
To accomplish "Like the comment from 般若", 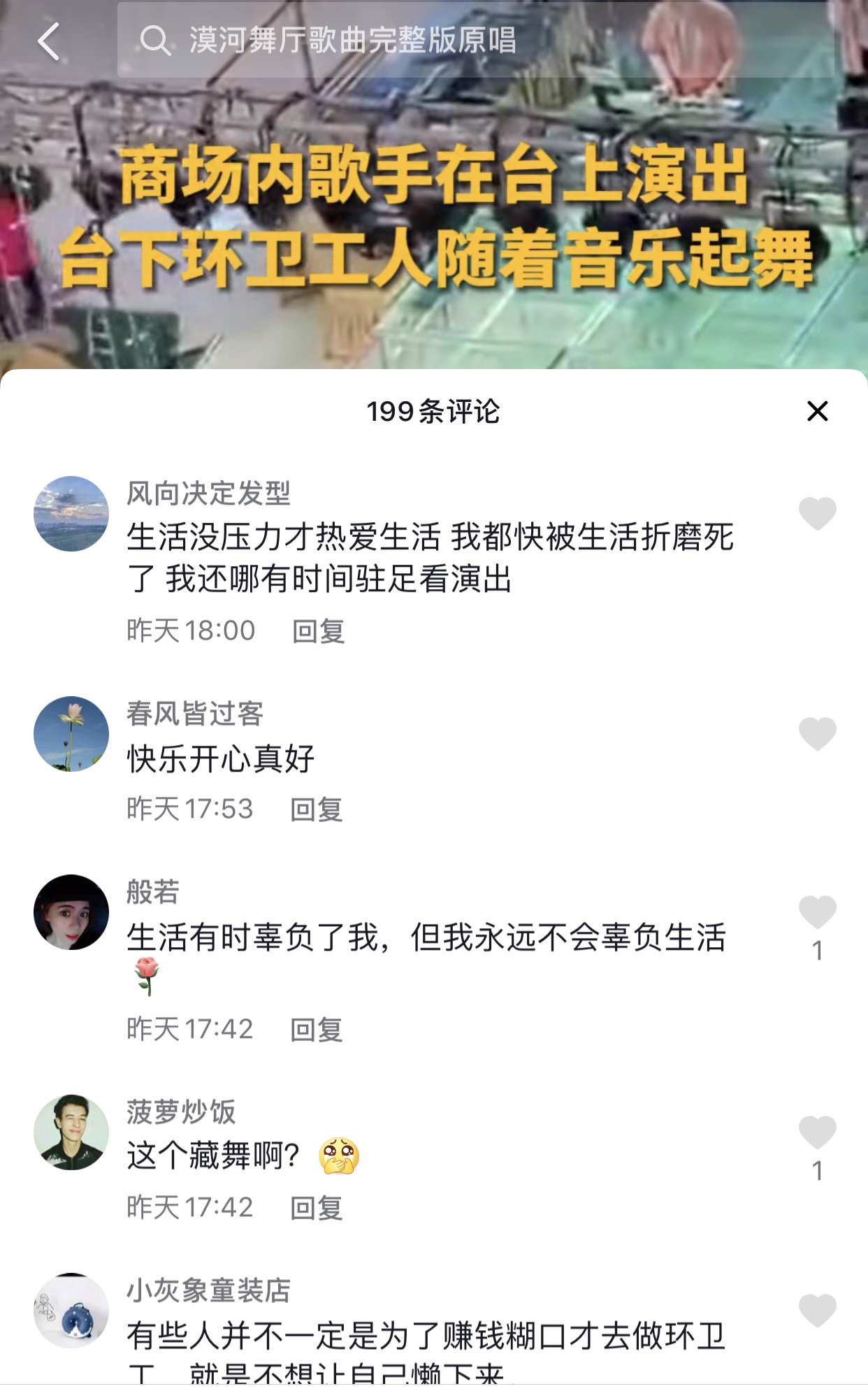I will pos(817,912).
